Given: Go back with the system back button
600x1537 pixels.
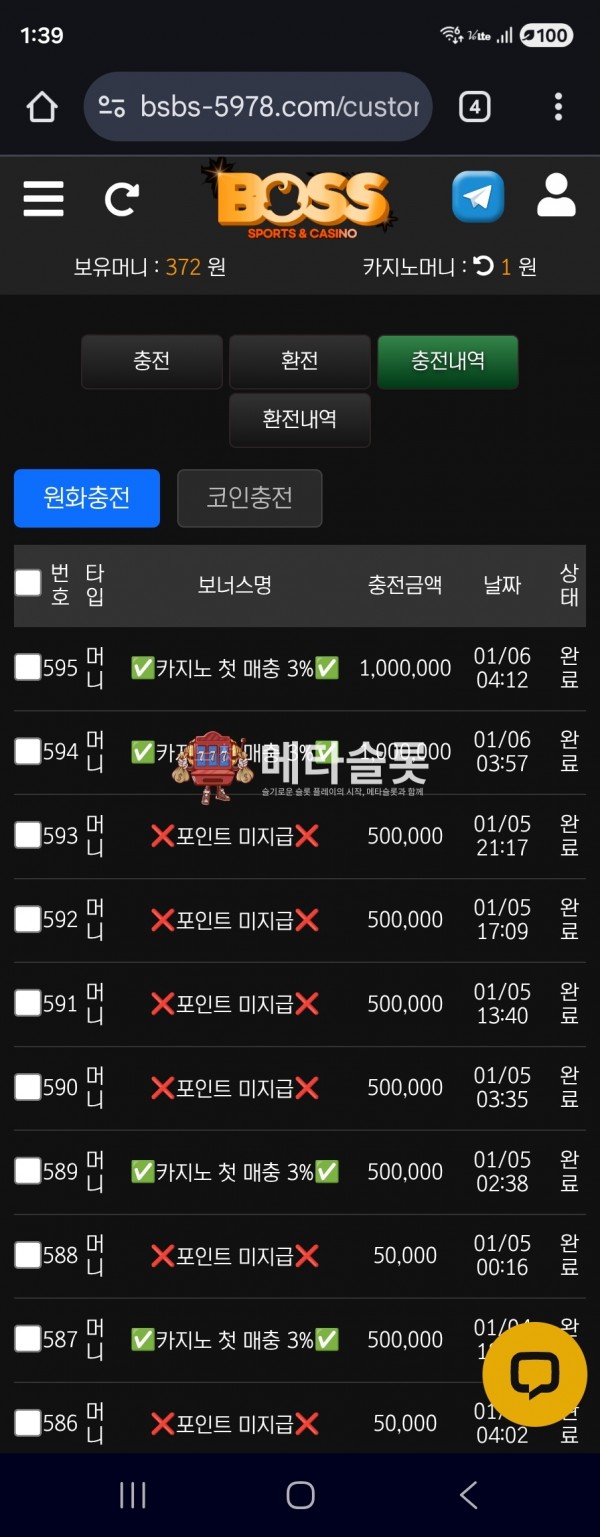Looking at the screenshot, I should (x=468, y=1495).
